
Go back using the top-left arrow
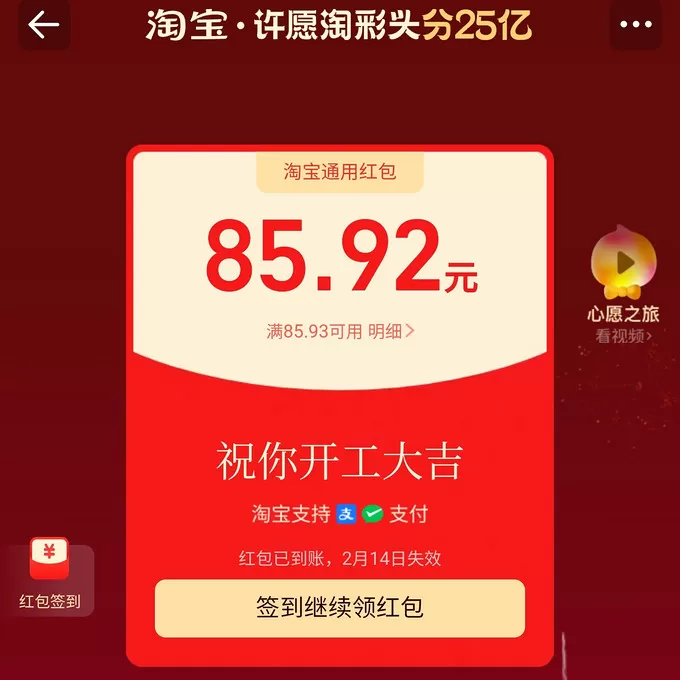coord(43,25)
